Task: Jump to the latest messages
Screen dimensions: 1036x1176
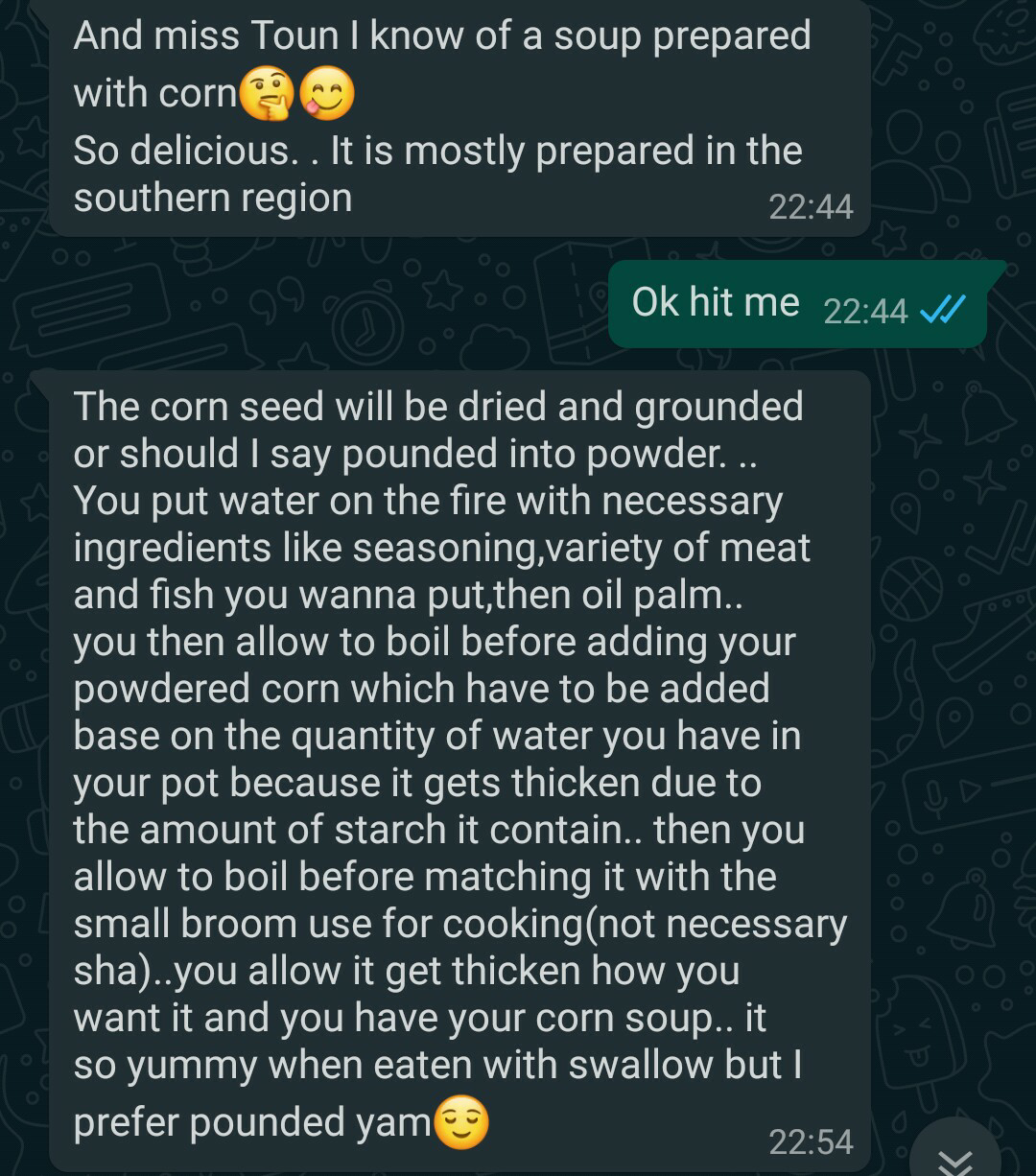Action: [x=954, y=1155]
